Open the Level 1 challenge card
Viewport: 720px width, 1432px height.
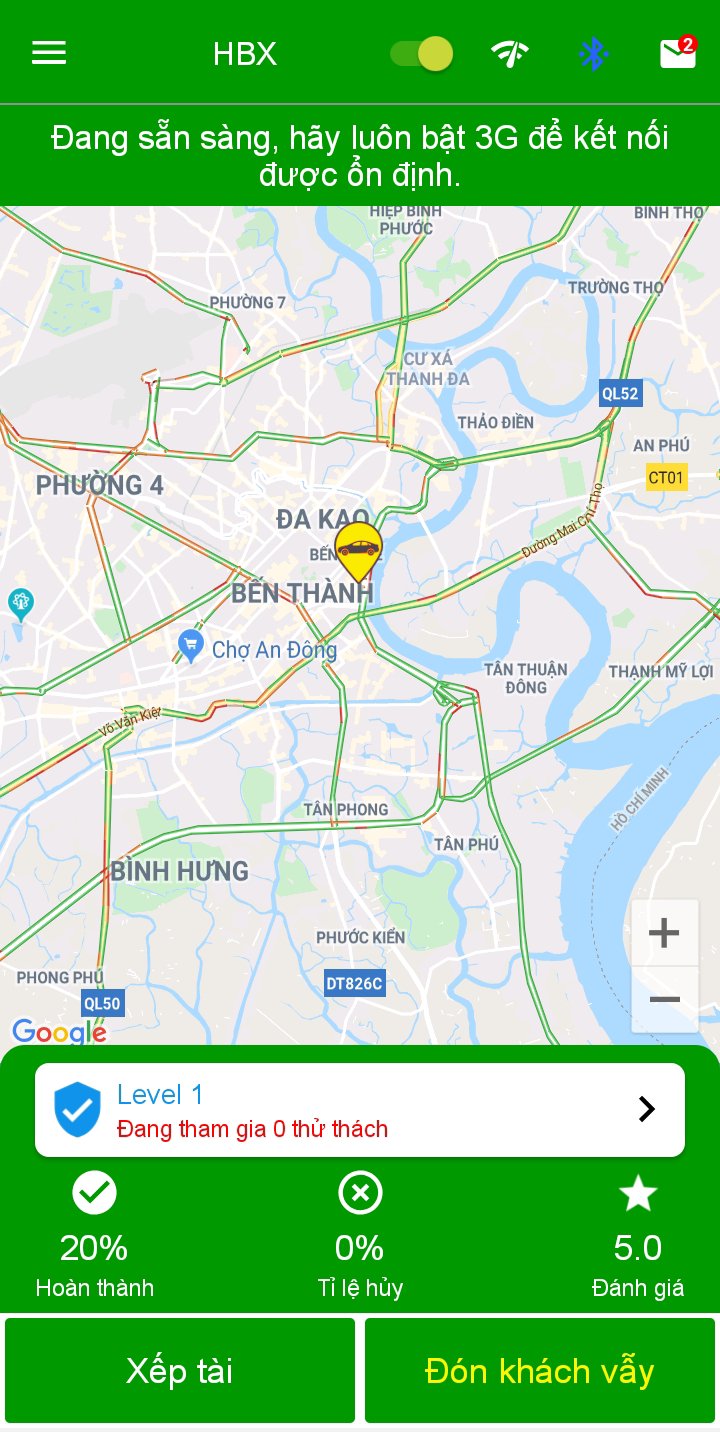click(x=360, y=1110)
